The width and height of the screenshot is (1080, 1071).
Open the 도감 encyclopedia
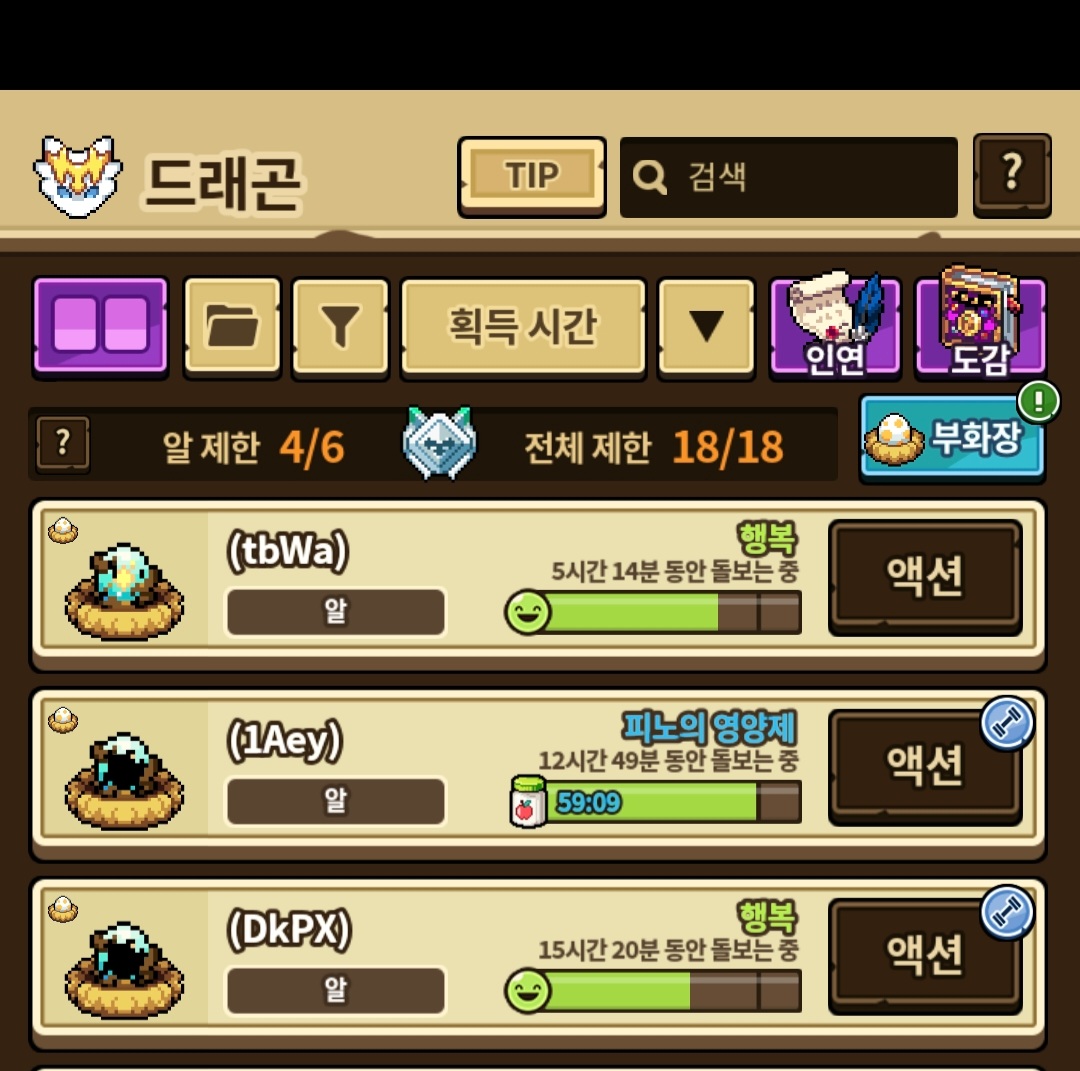pyautogui.click(x=980, y=326)
